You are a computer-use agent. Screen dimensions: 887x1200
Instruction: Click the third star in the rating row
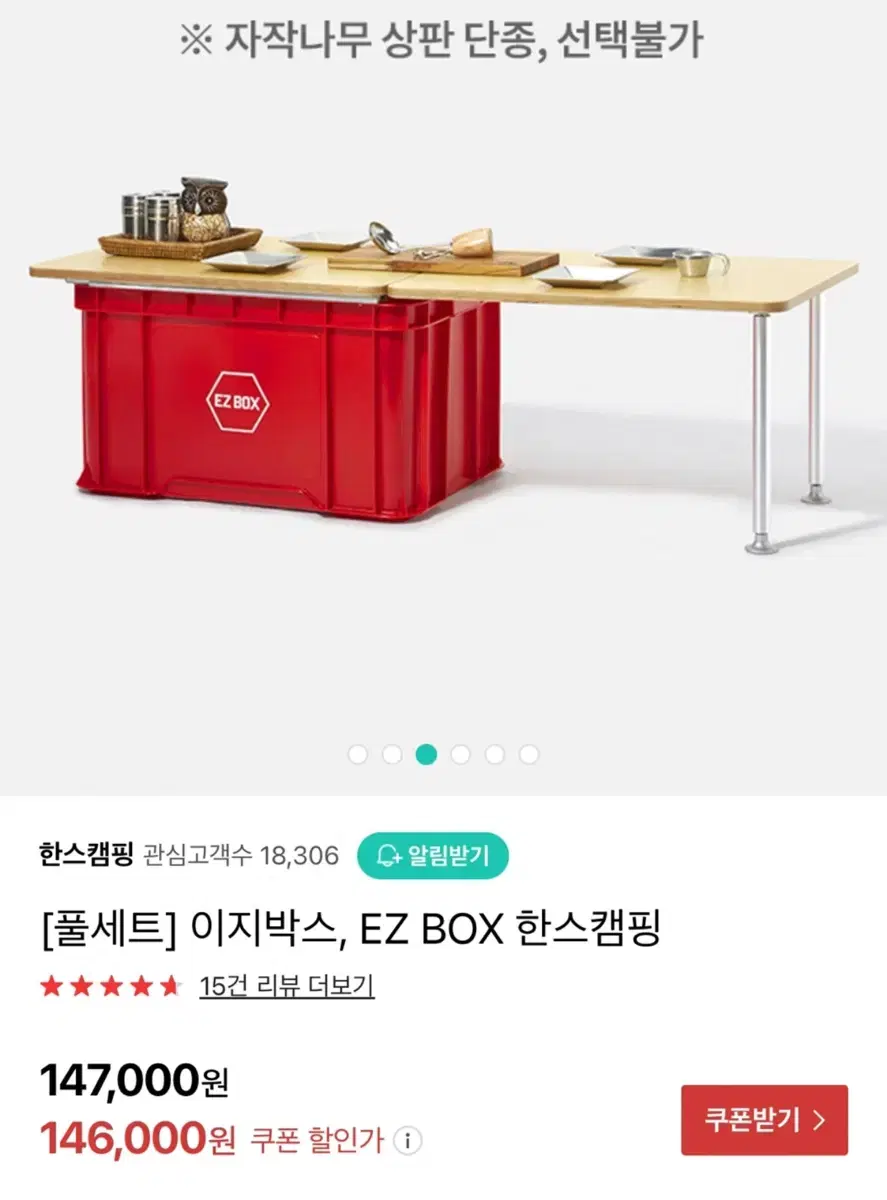tap(109, 984)
